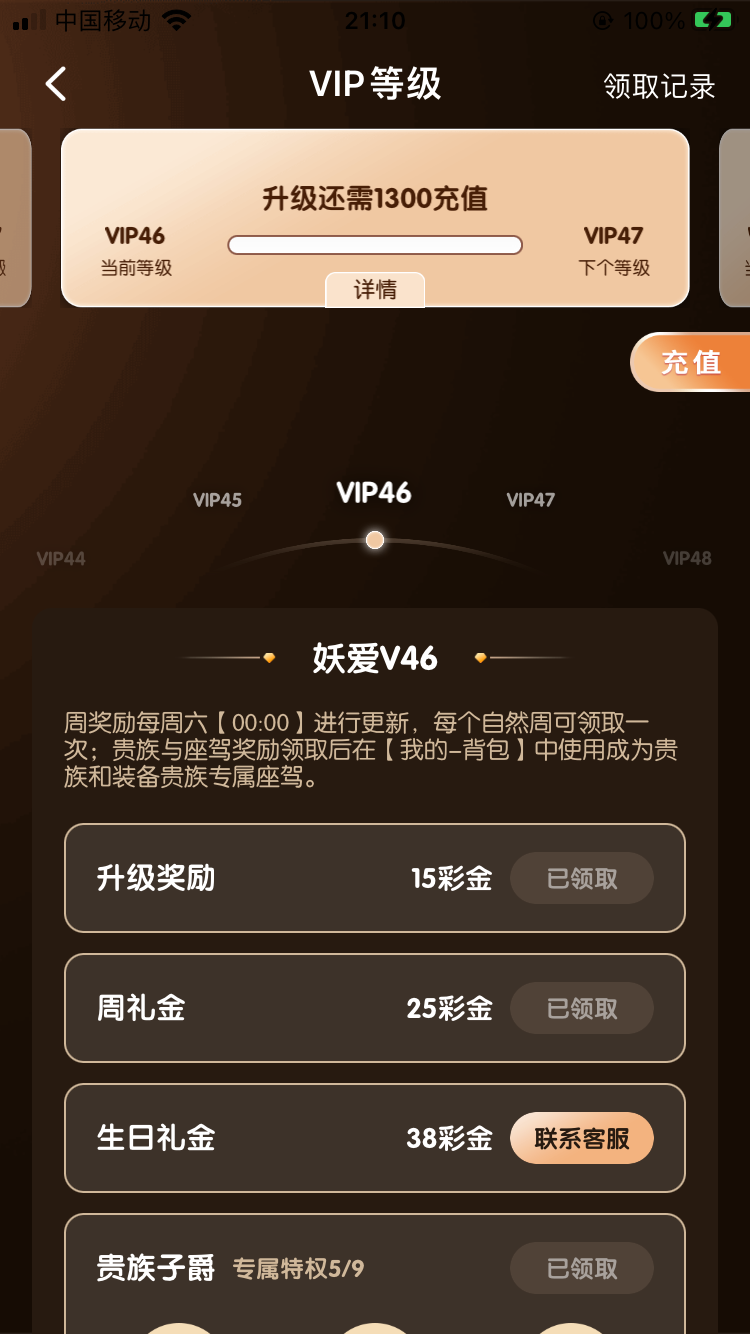
Task: Go back using the top-left arrow
Action: coord(56,85)
